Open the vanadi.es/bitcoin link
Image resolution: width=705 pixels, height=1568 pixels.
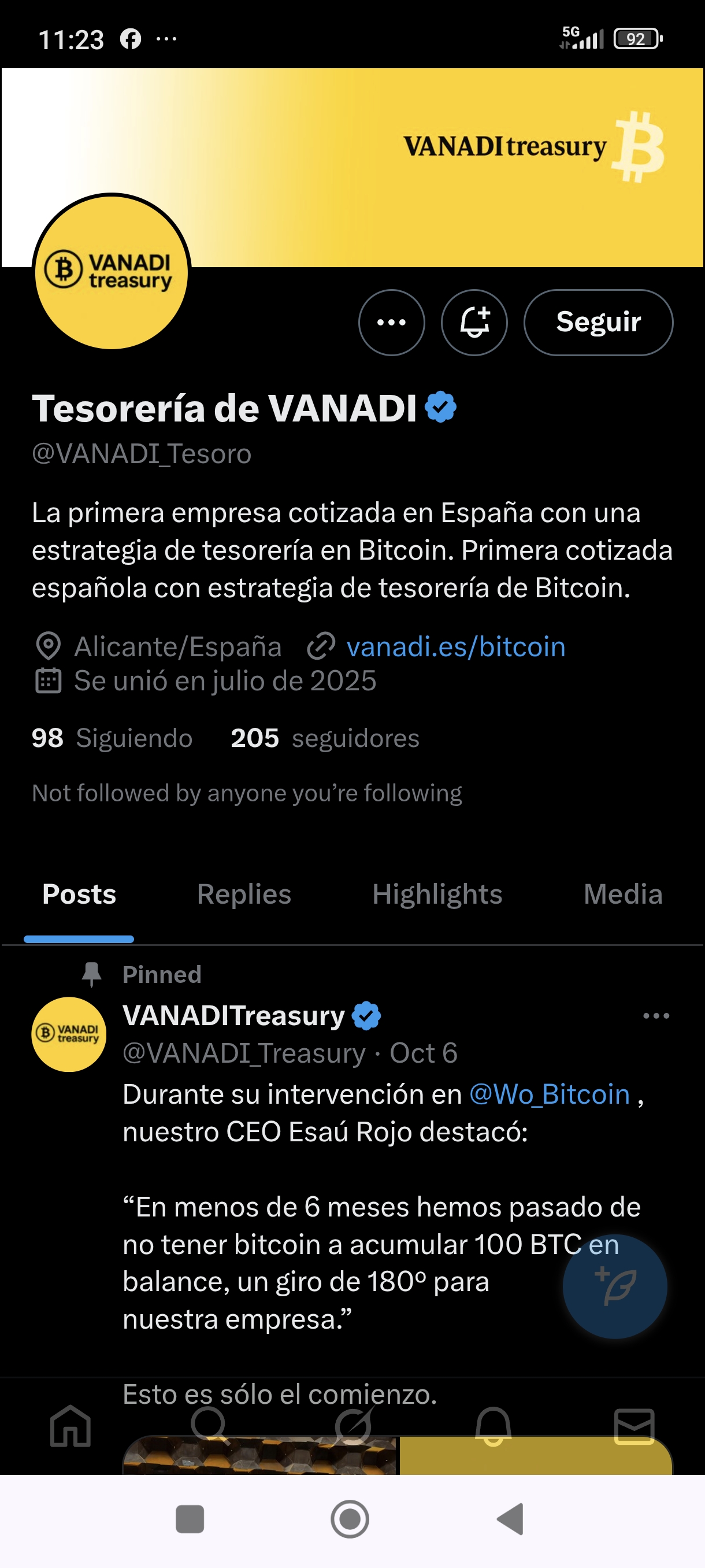coord(455,646)
